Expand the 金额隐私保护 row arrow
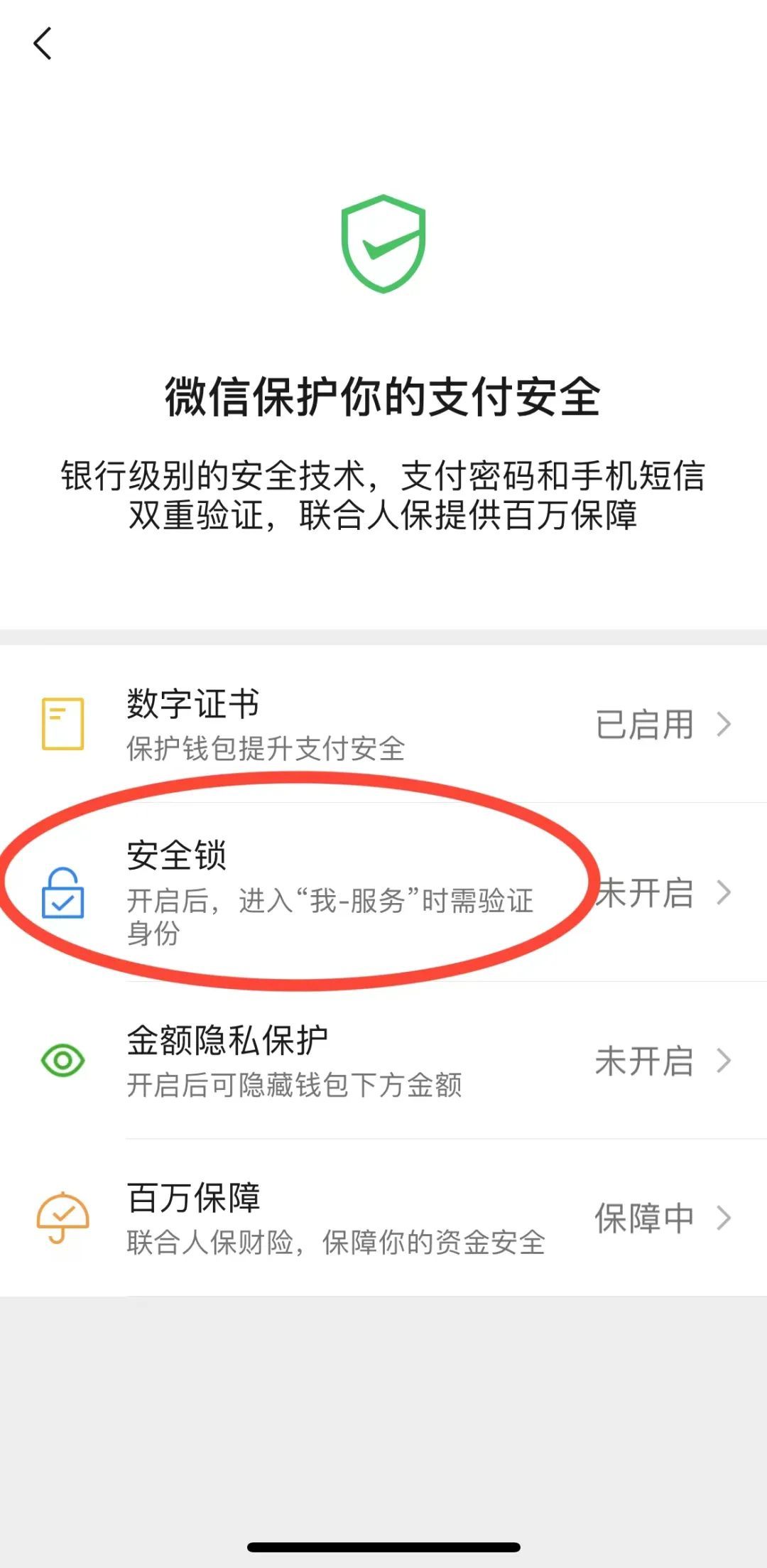 pos(724,1061)
